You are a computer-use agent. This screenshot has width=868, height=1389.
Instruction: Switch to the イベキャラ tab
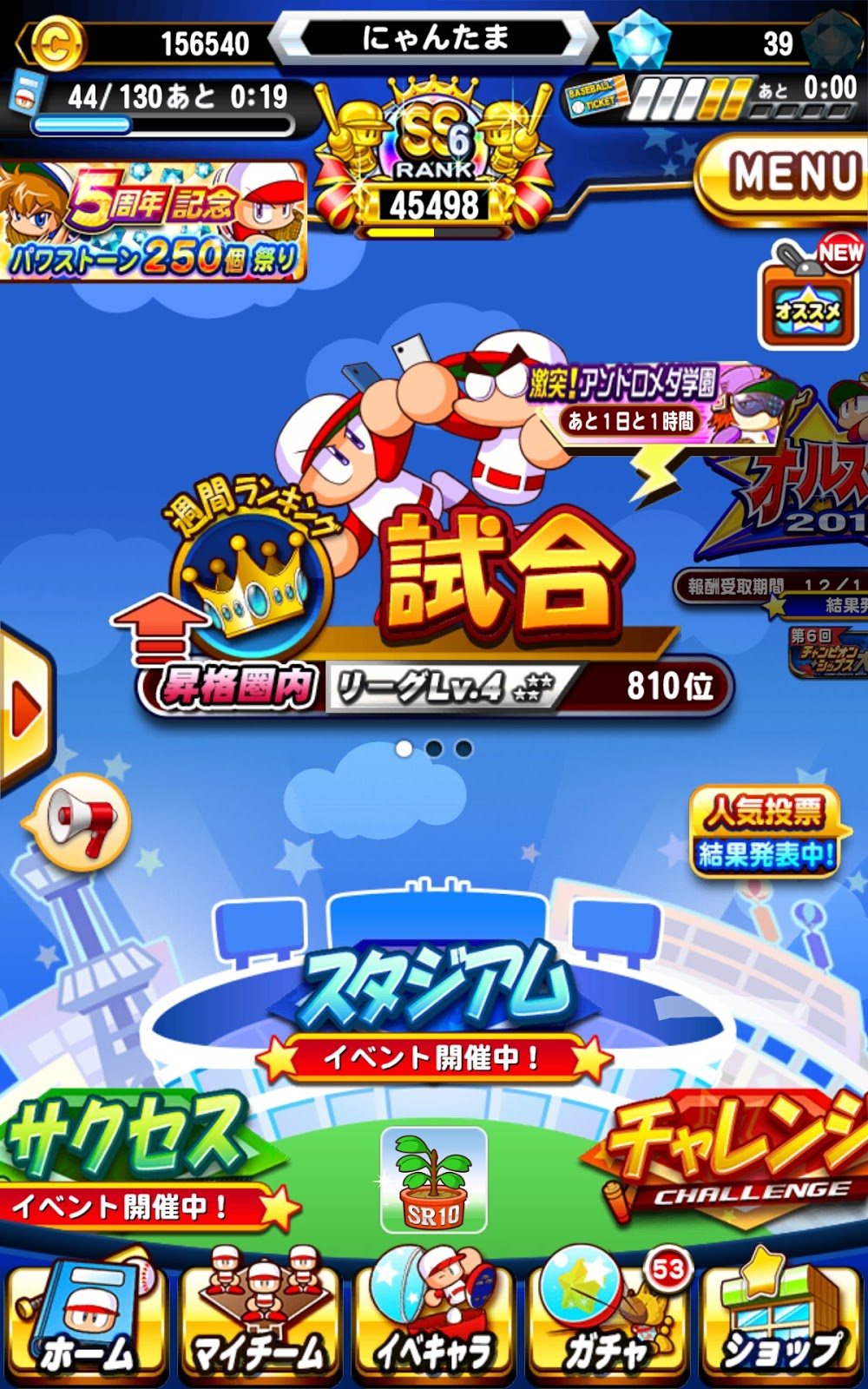tap(433, 1320)
